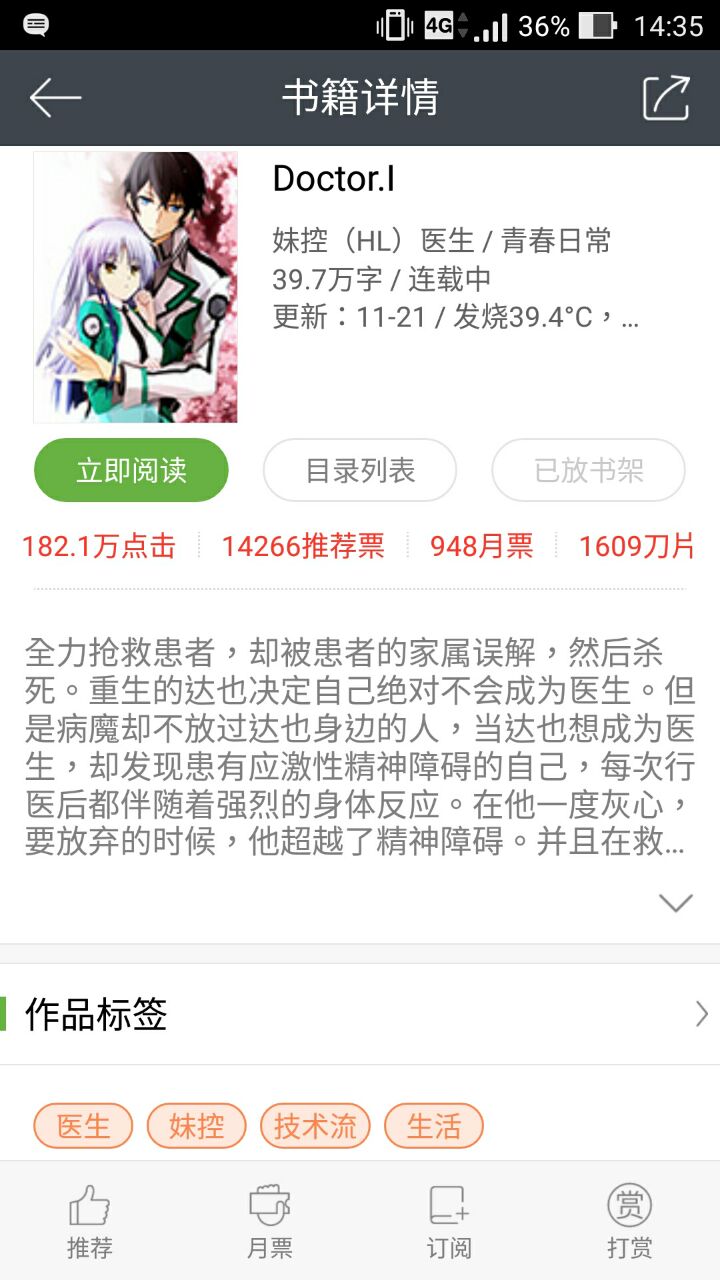Subscribe to the book with 订阅
Viewport: 720px width, 1280px height.
pos(449,1220)
